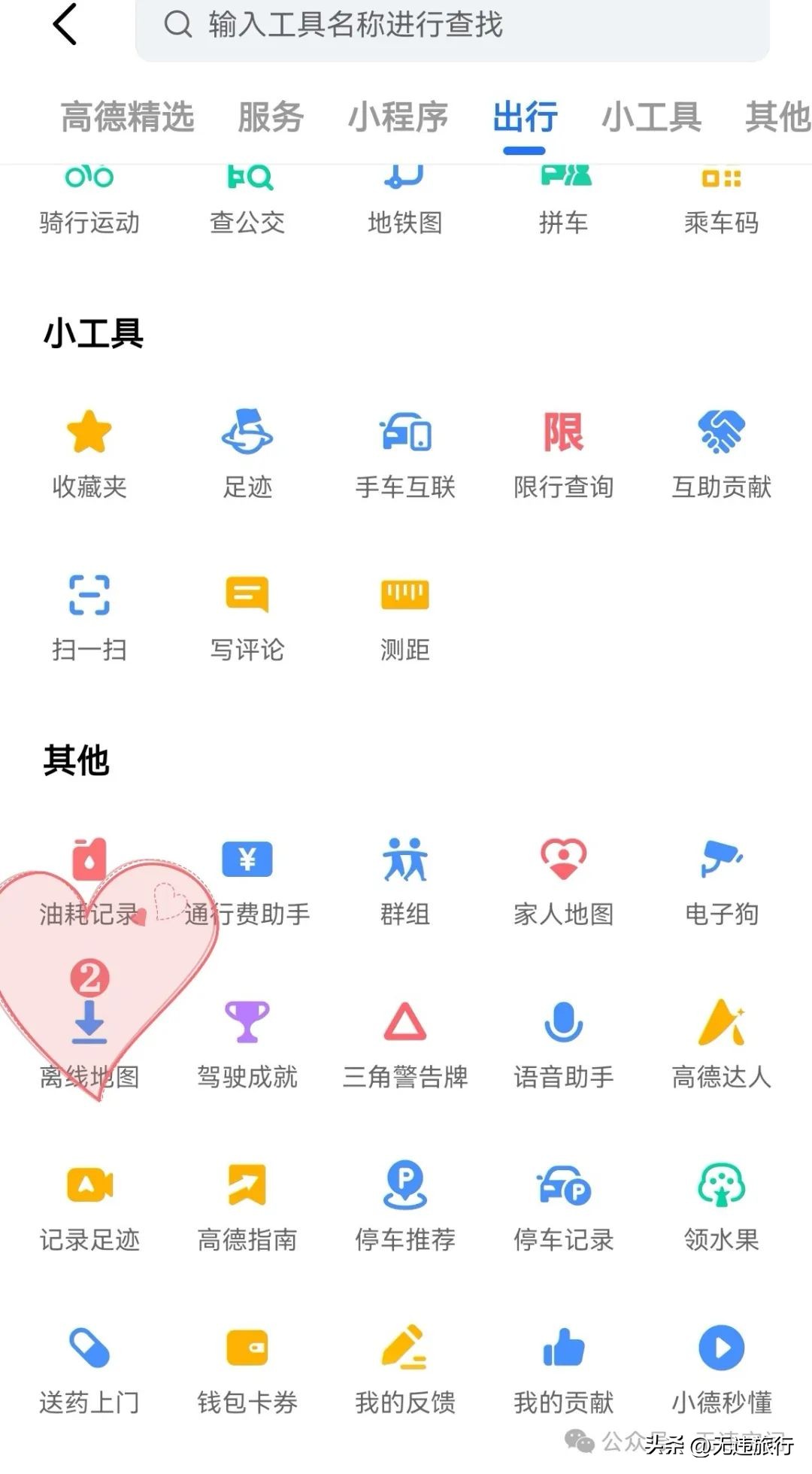Launch 手车互联 phone-car link

coord(405,453)
